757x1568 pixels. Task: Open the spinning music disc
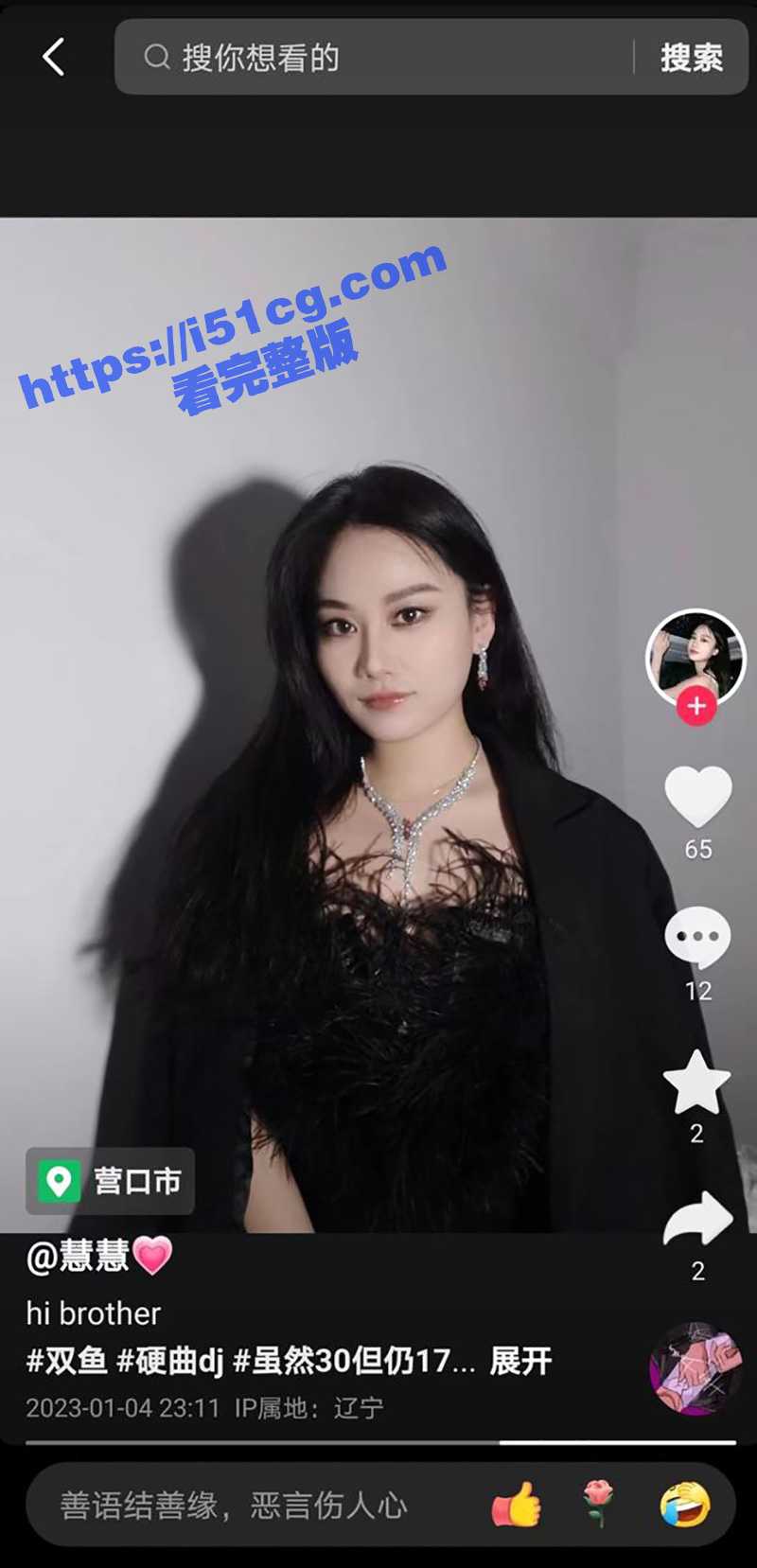click(x=695, y=1368)
